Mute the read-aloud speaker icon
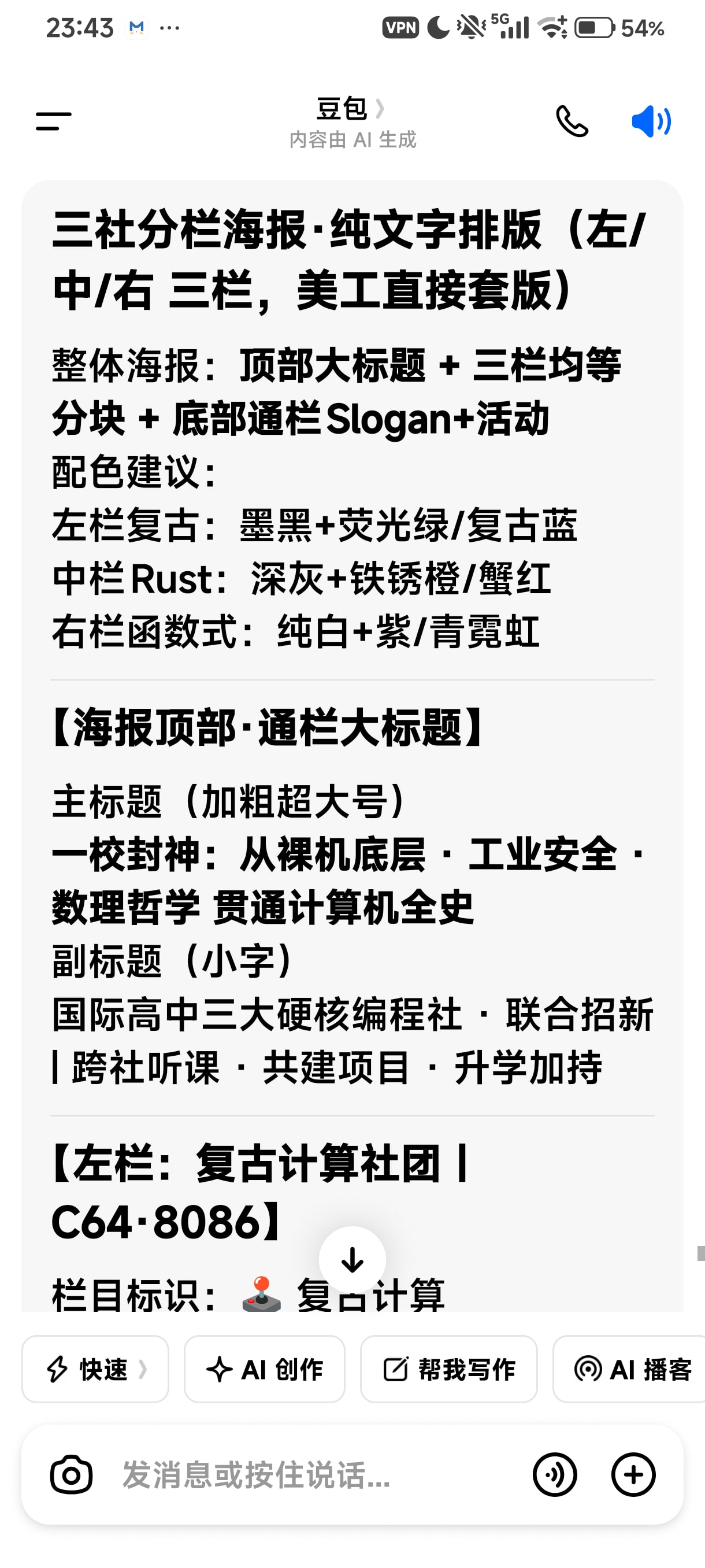Screen dimensions: 705x1568 (x=651, y=121)
